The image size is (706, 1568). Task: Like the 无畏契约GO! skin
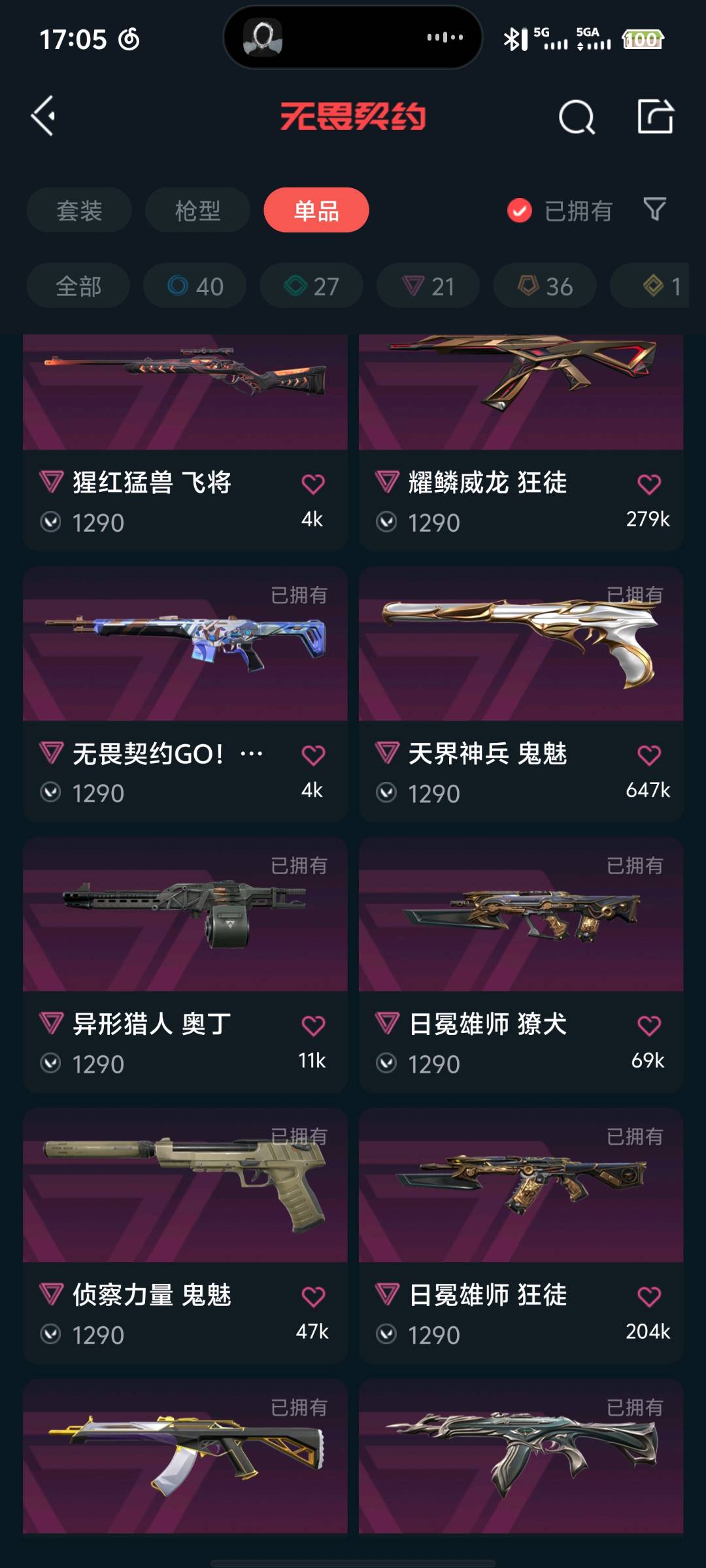(x=313, y=755)
